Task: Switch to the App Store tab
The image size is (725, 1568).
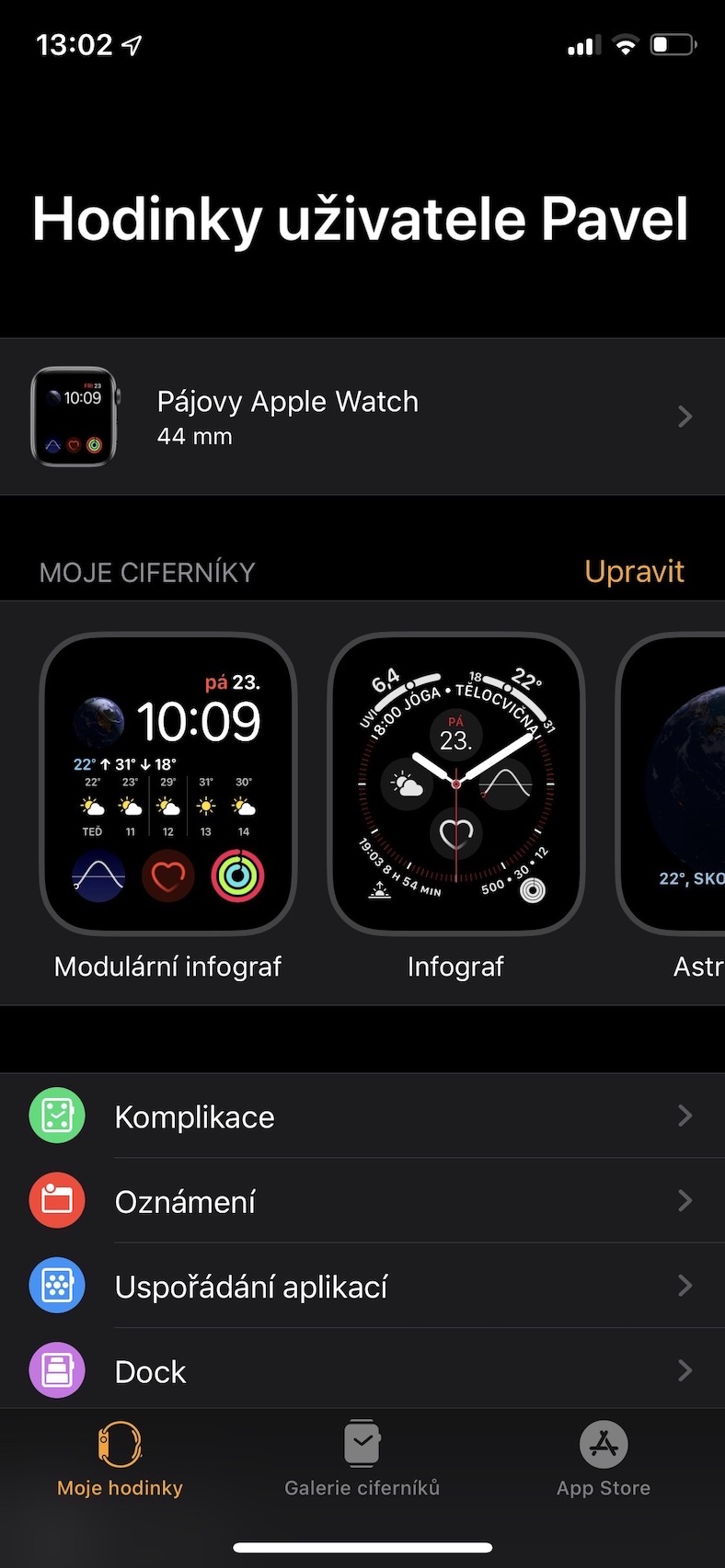Action: (604, 1460)
